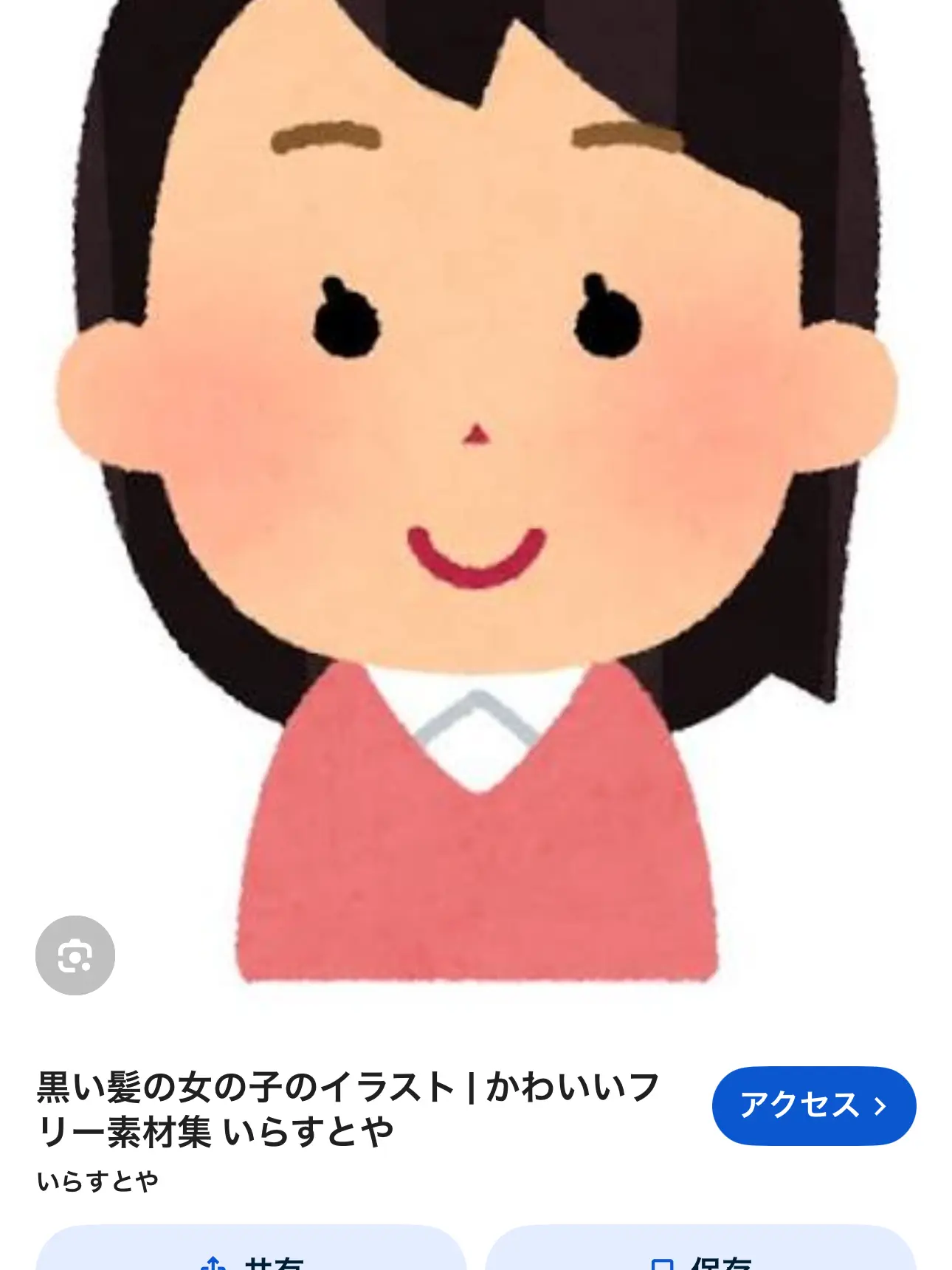The height and width of the screenshot is (1270, 952).
Task: Open the いらすとや page title link
Action: click(x=347, y=1109)
